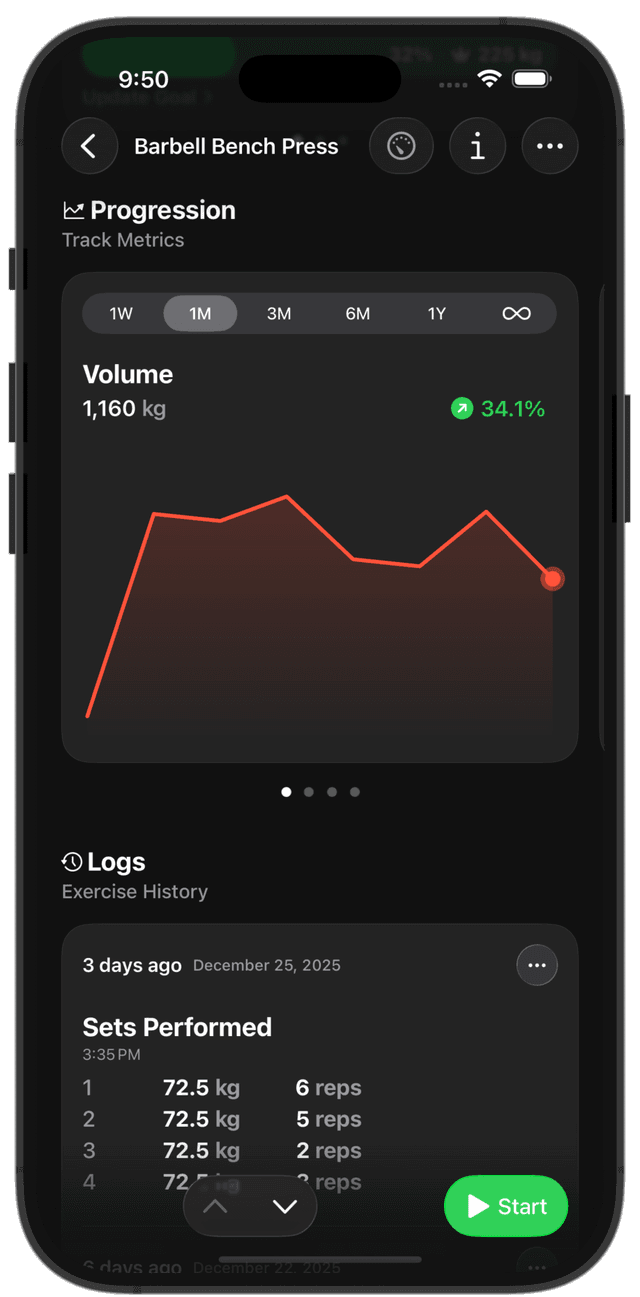Open the top overflow menu
The width and height of the screenshot is (640, 1297).
(549, 146)
